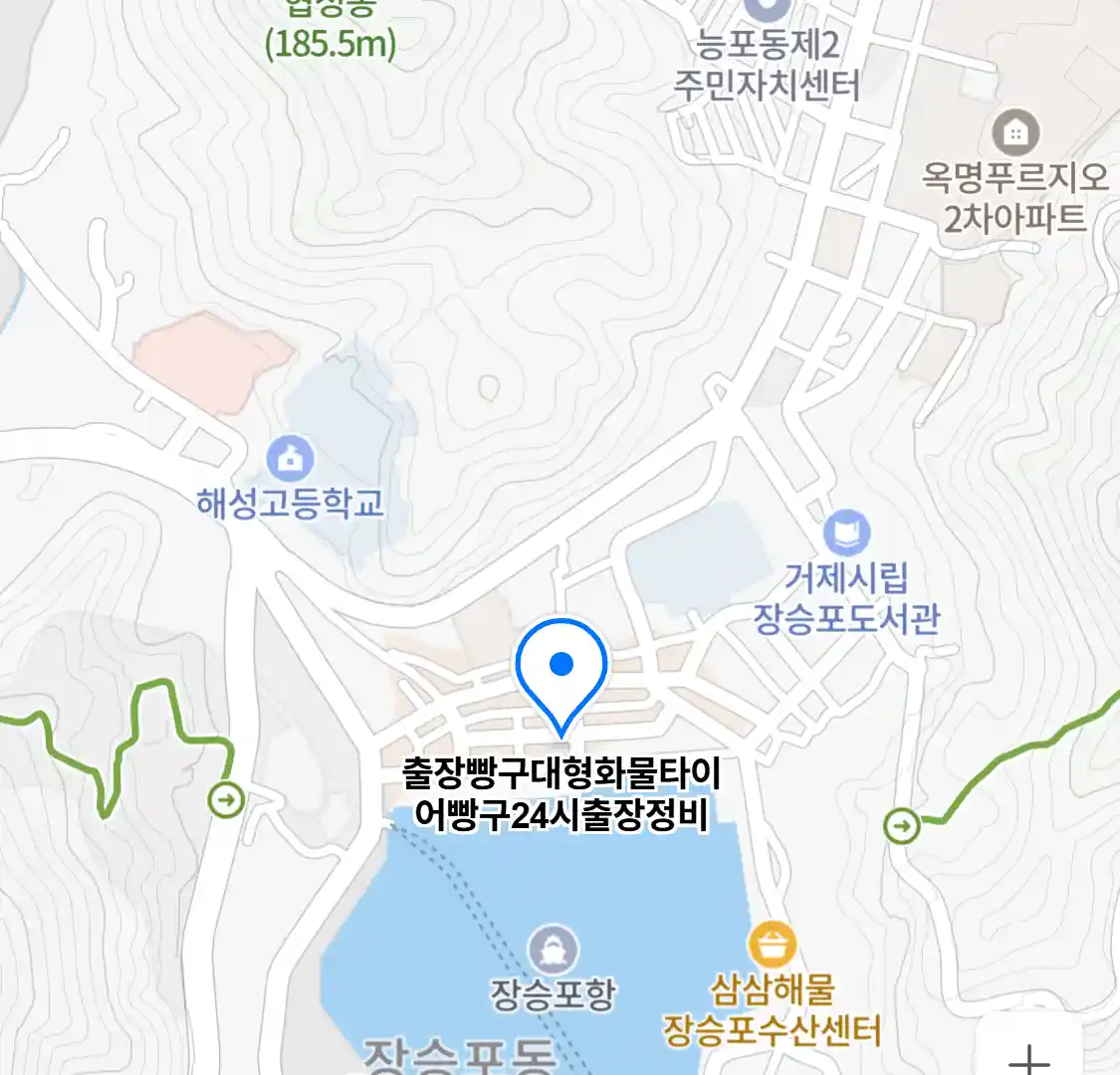Open the 장승포항 port marker
Image resolution: width=1120 pixels, height=1075 pixels.
click(554, 951)
